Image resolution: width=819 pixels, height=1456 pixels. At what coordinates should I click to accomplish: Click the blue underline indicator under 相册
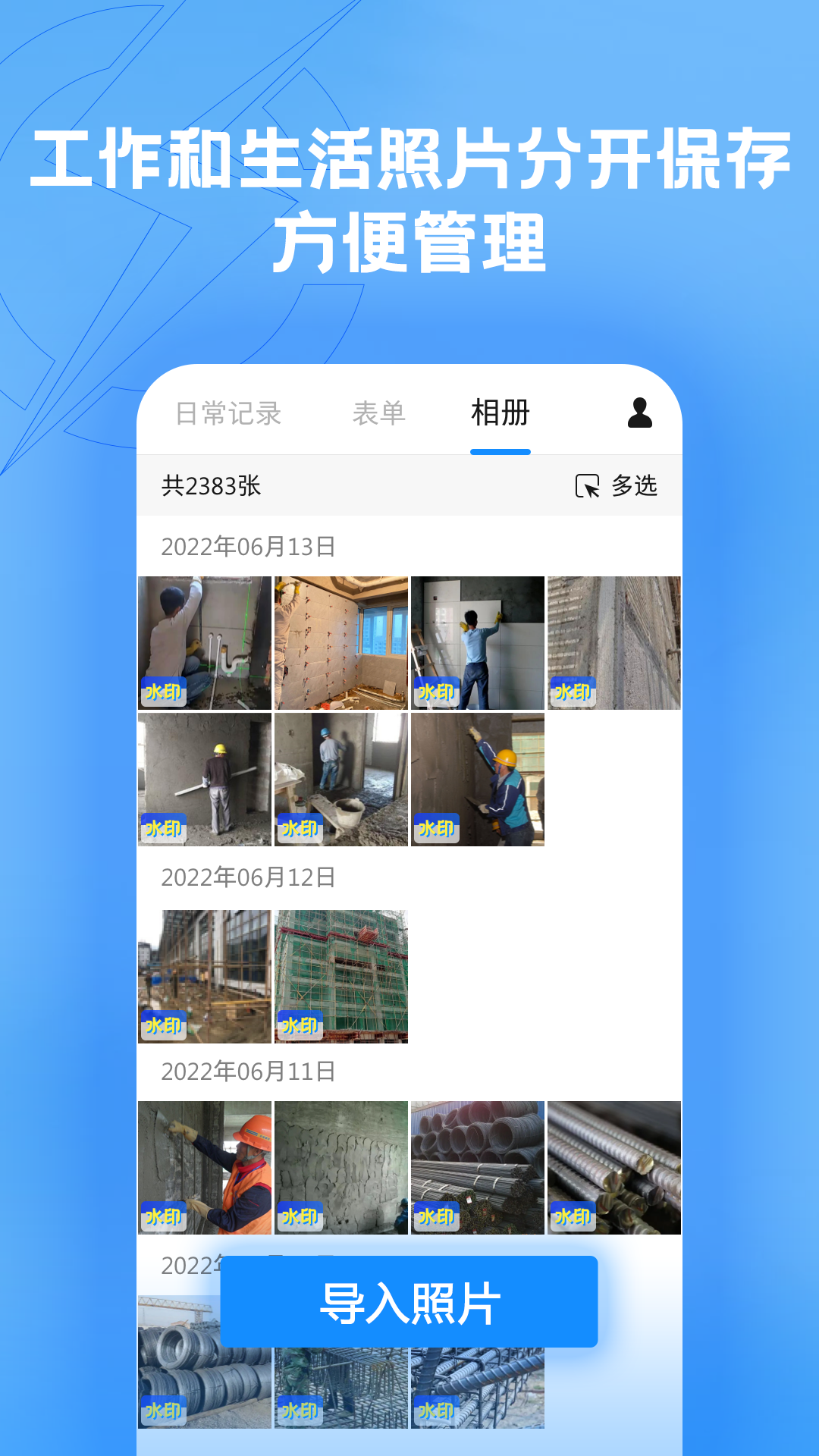(x=499, y=450)
